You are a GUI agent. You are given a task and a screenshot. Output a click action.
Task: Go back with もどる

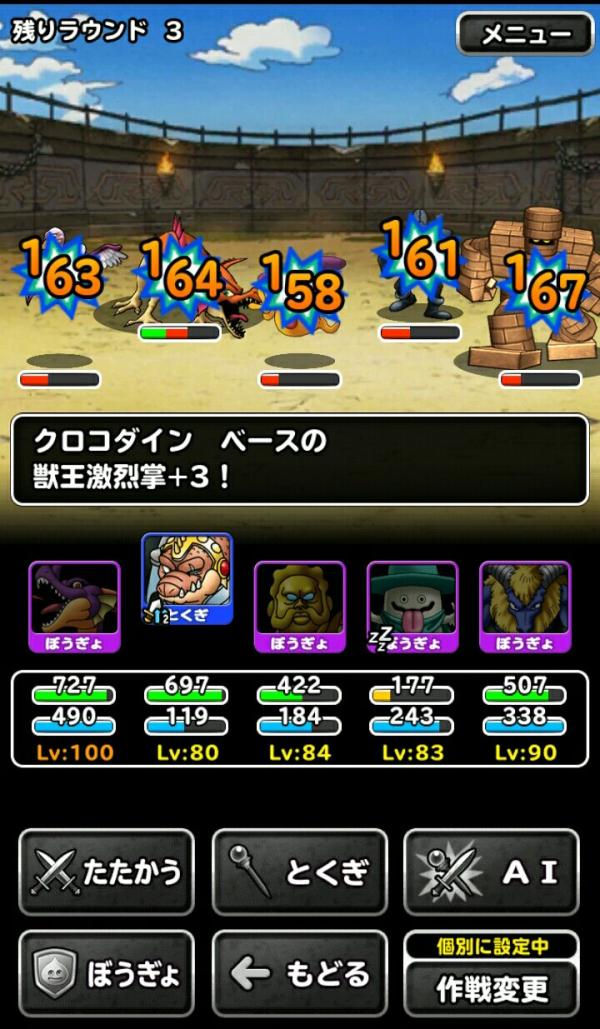click(299, 973)
